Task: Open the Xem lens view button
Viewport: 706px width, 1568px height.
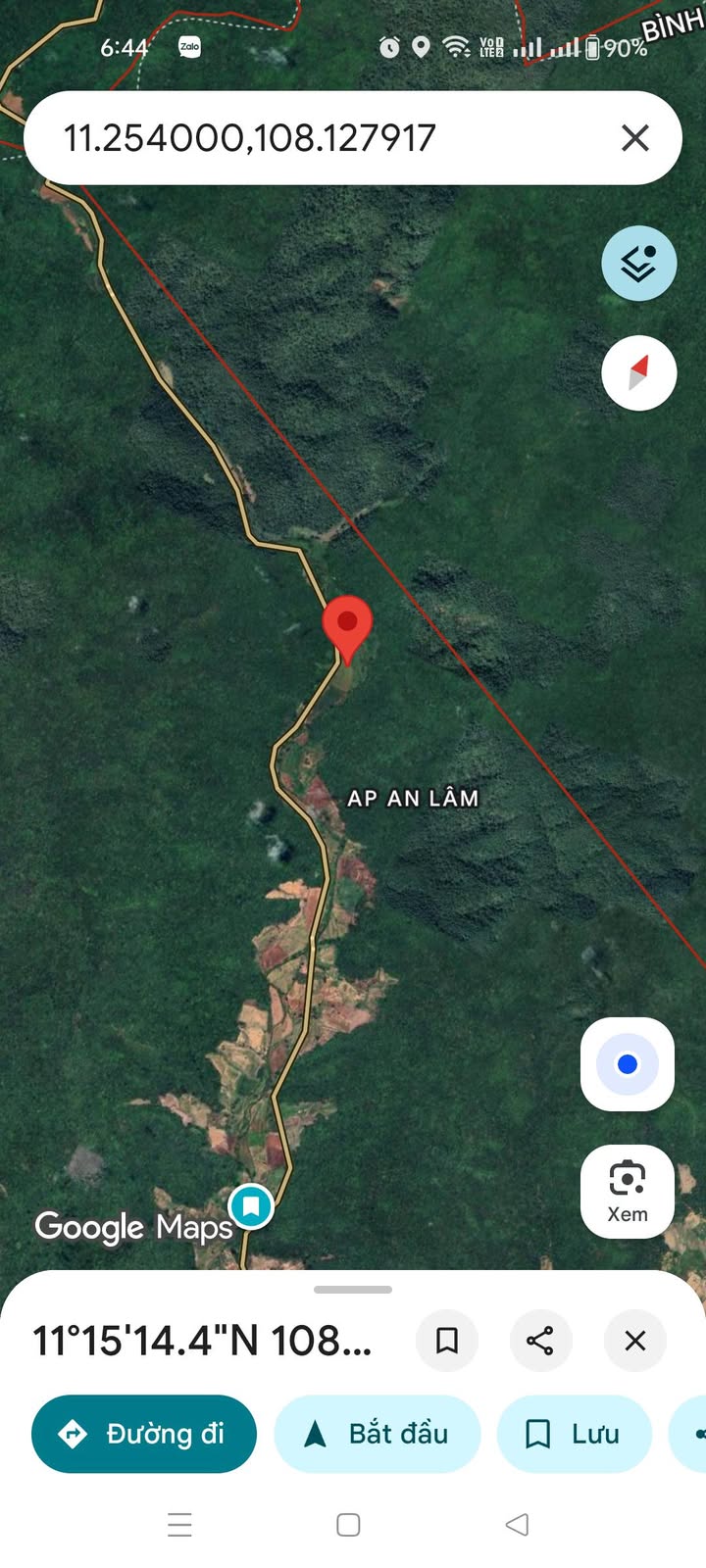Action: click(628, 1191)
